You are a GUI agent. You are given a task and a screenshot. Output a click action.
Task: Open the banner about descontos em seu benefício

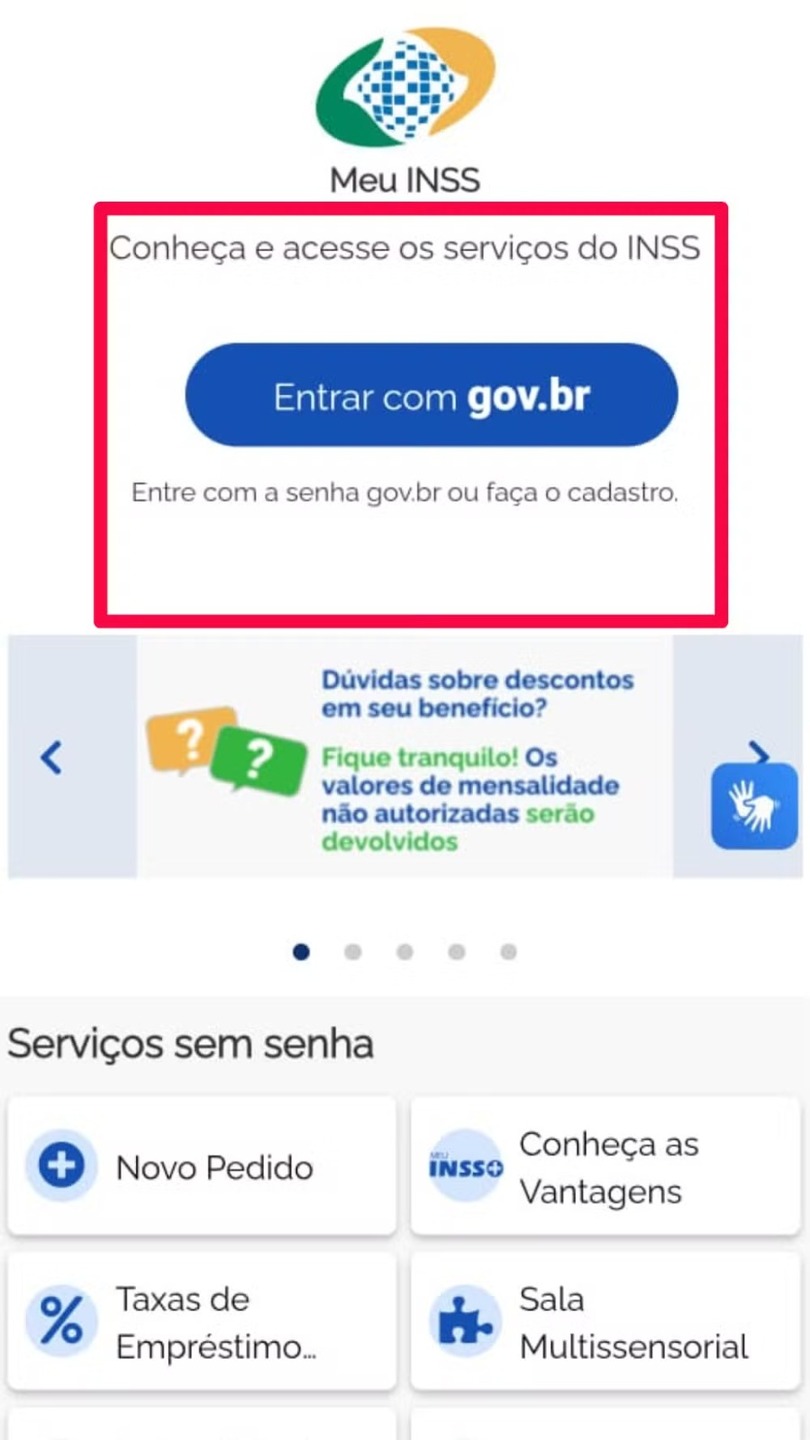point(405,757)
